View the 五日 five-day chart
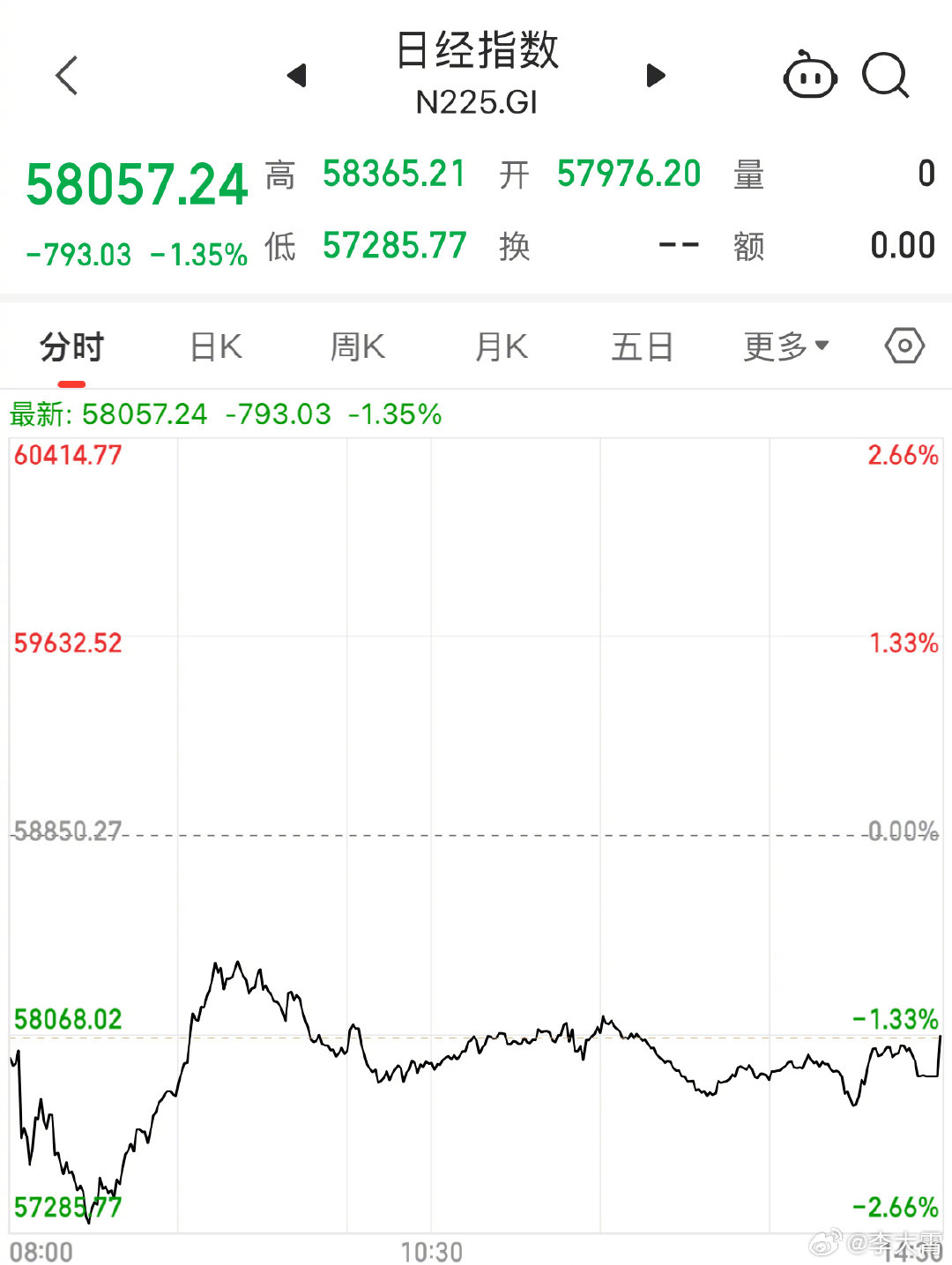Viewport: 952px width, 1265px height. (642, 346)
